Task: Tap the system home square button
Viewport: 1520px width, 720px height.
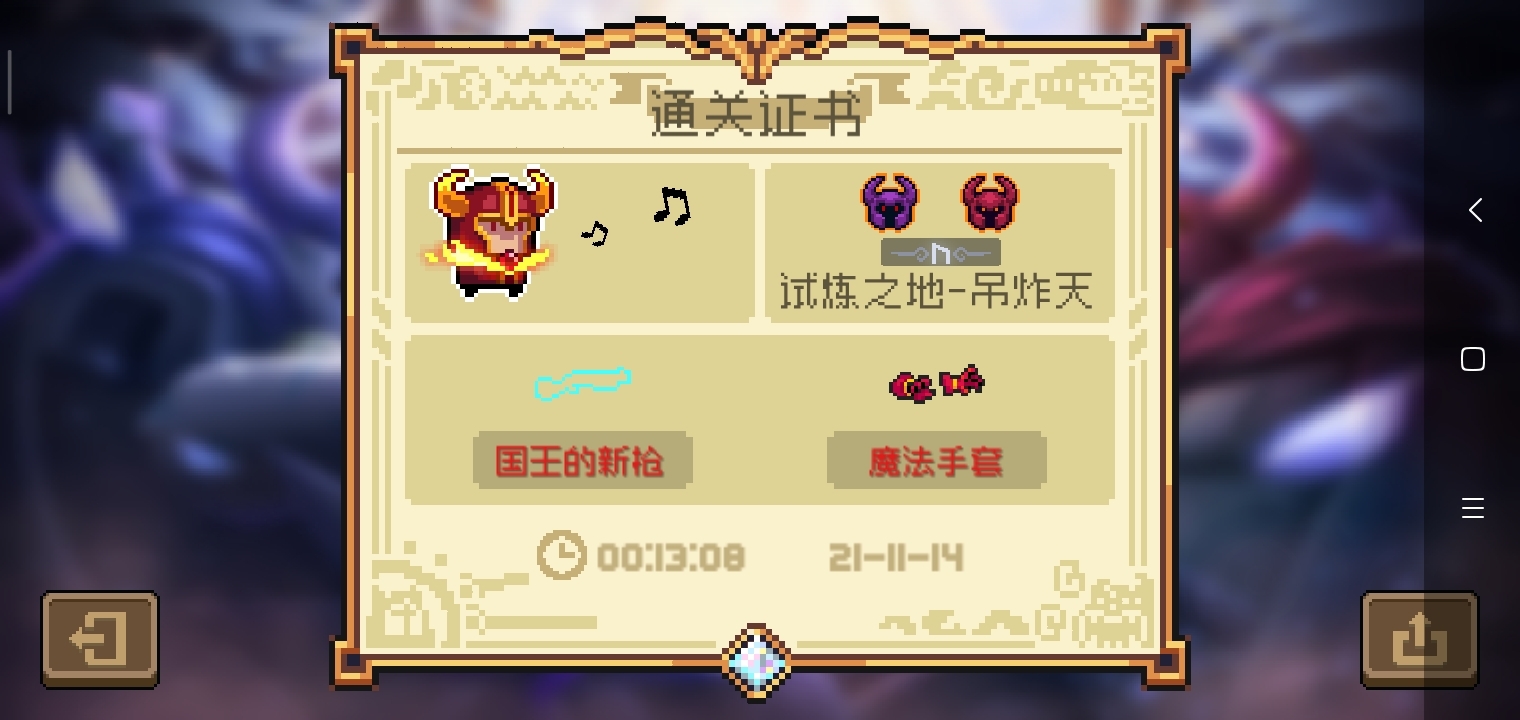Action: click(1473, 359)
